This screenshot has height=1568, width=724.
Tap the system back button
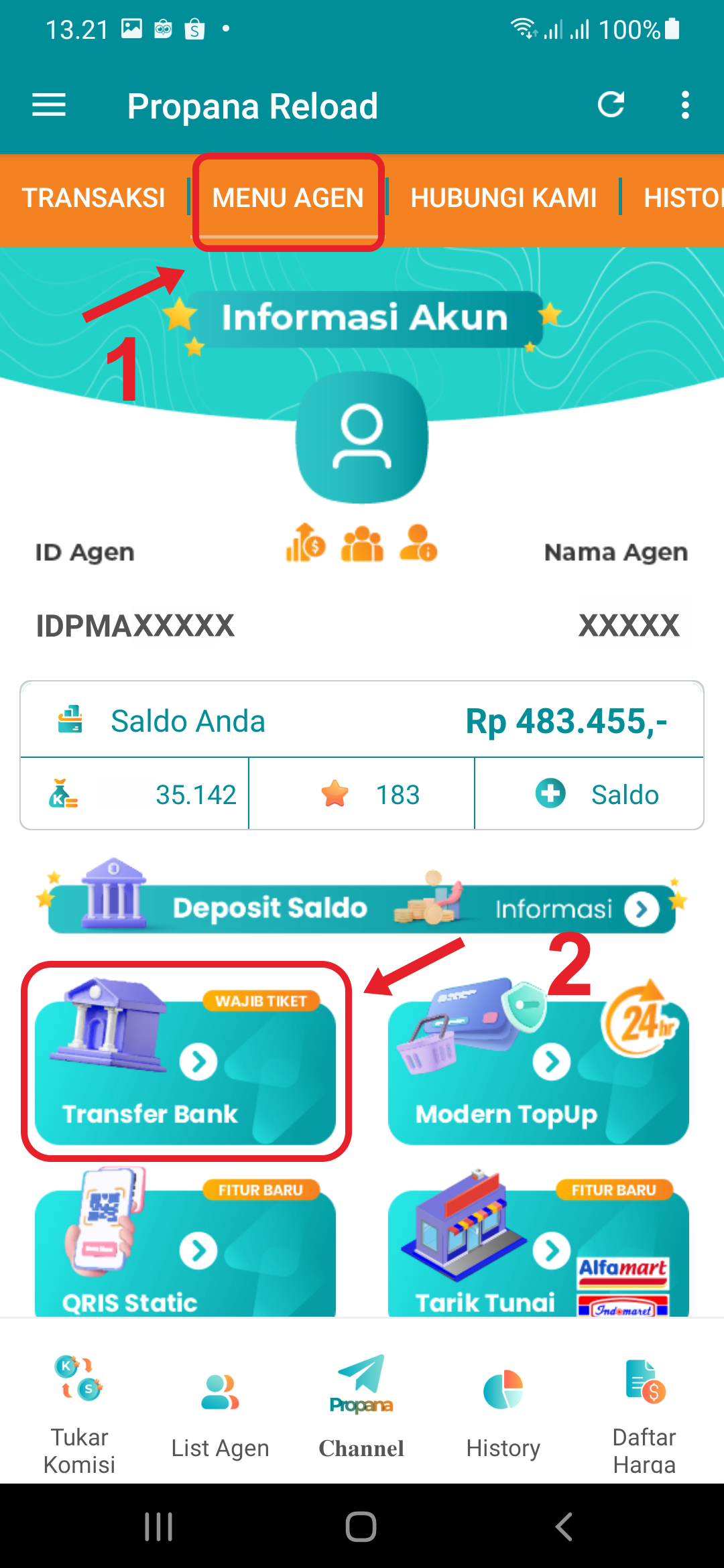click(x=564, y=1527)
